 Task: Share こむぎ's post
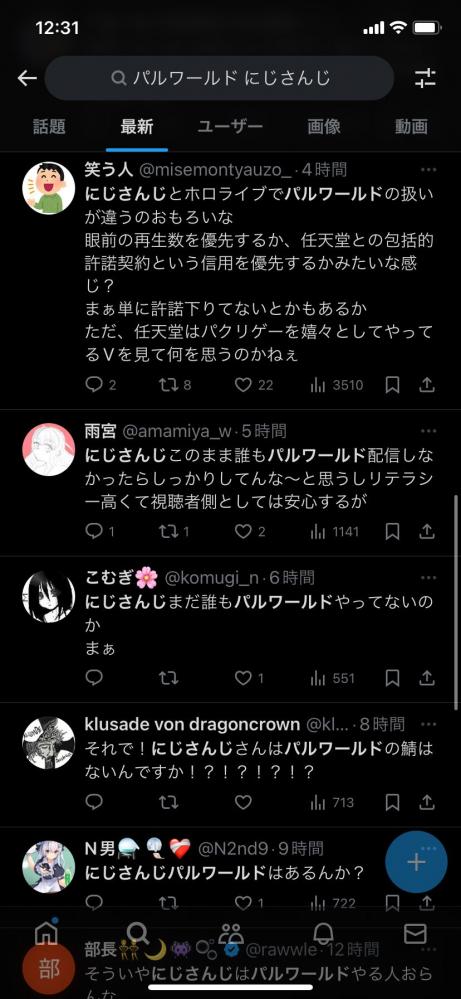click(428, 678)
